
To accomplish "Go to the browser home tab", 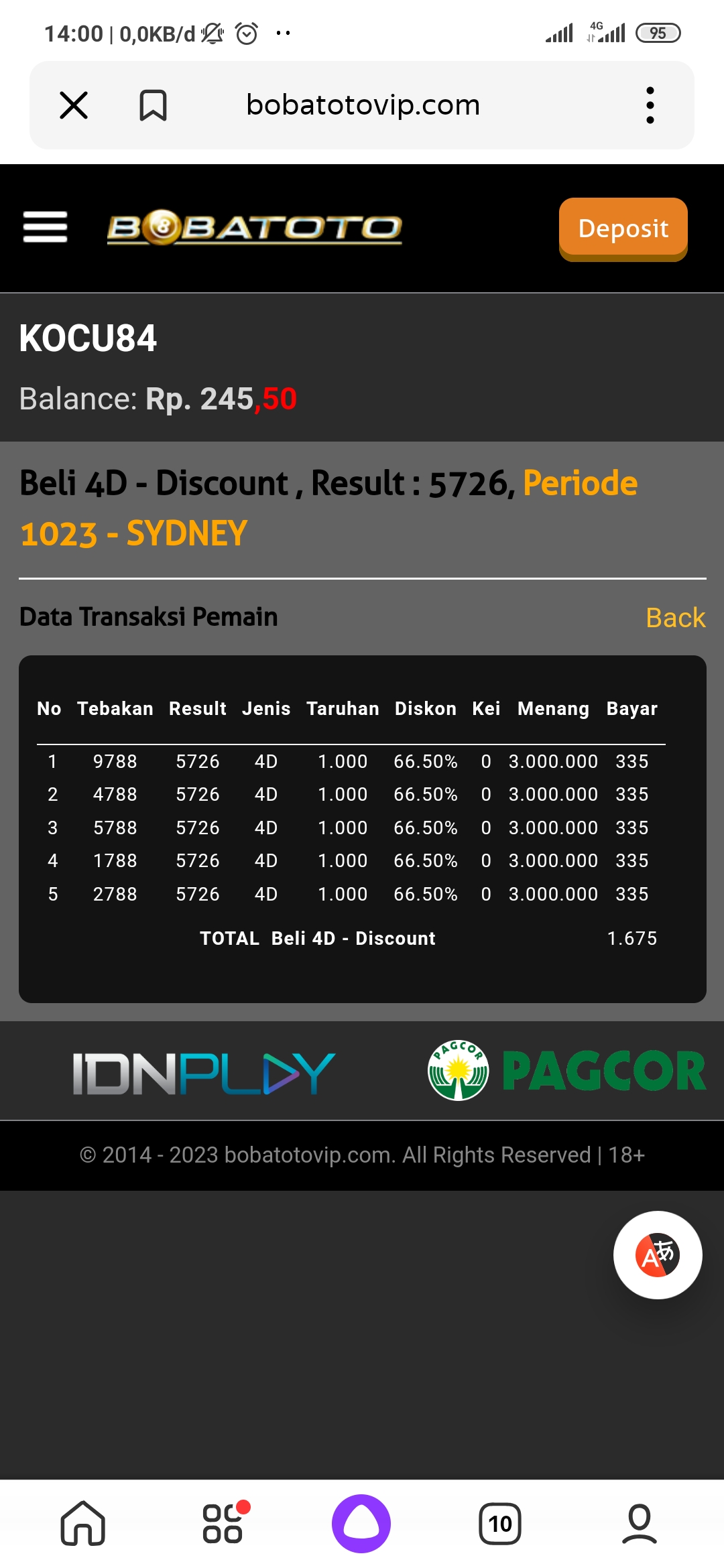I will pos(83,1523).
